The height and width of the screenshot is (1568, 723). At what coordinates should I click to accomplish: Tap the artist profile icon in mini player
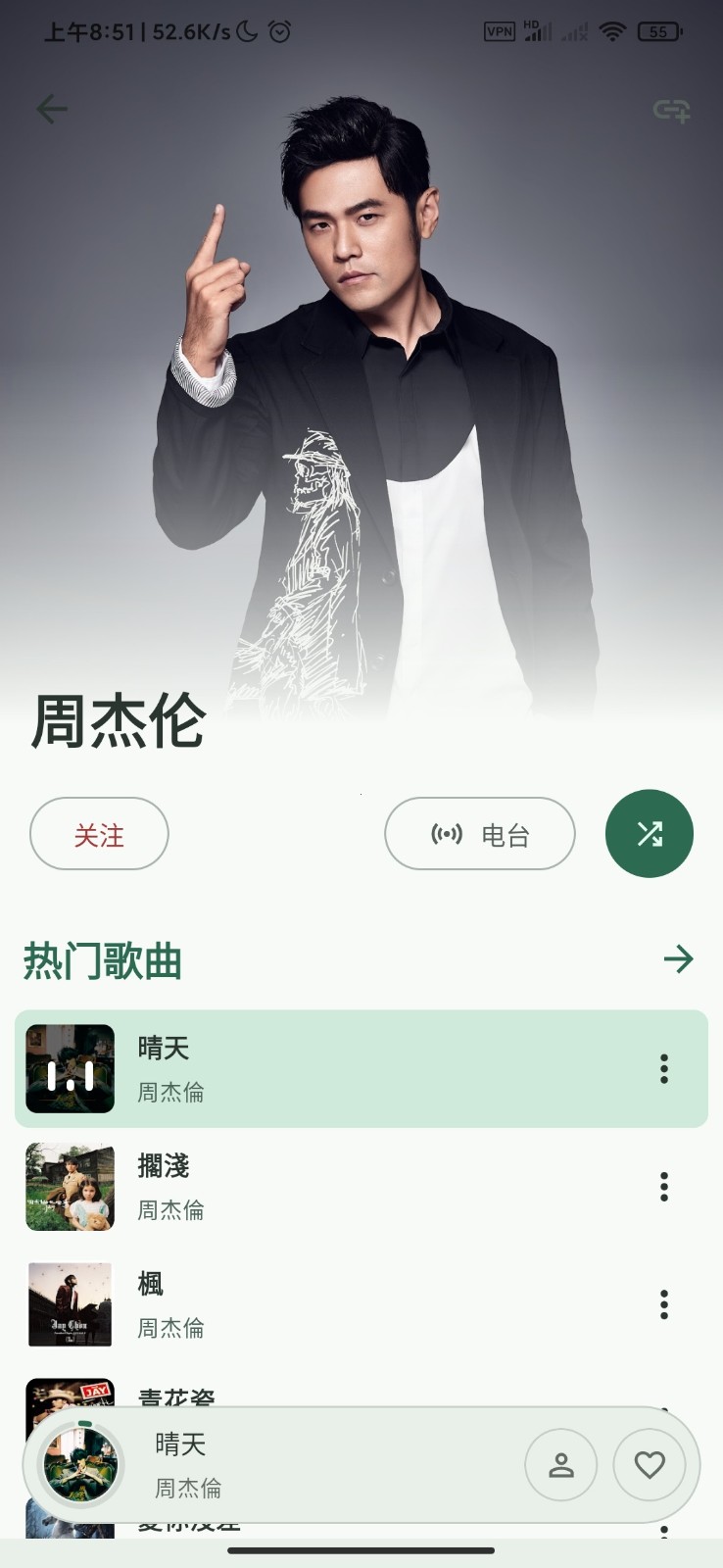(560, 1464)
